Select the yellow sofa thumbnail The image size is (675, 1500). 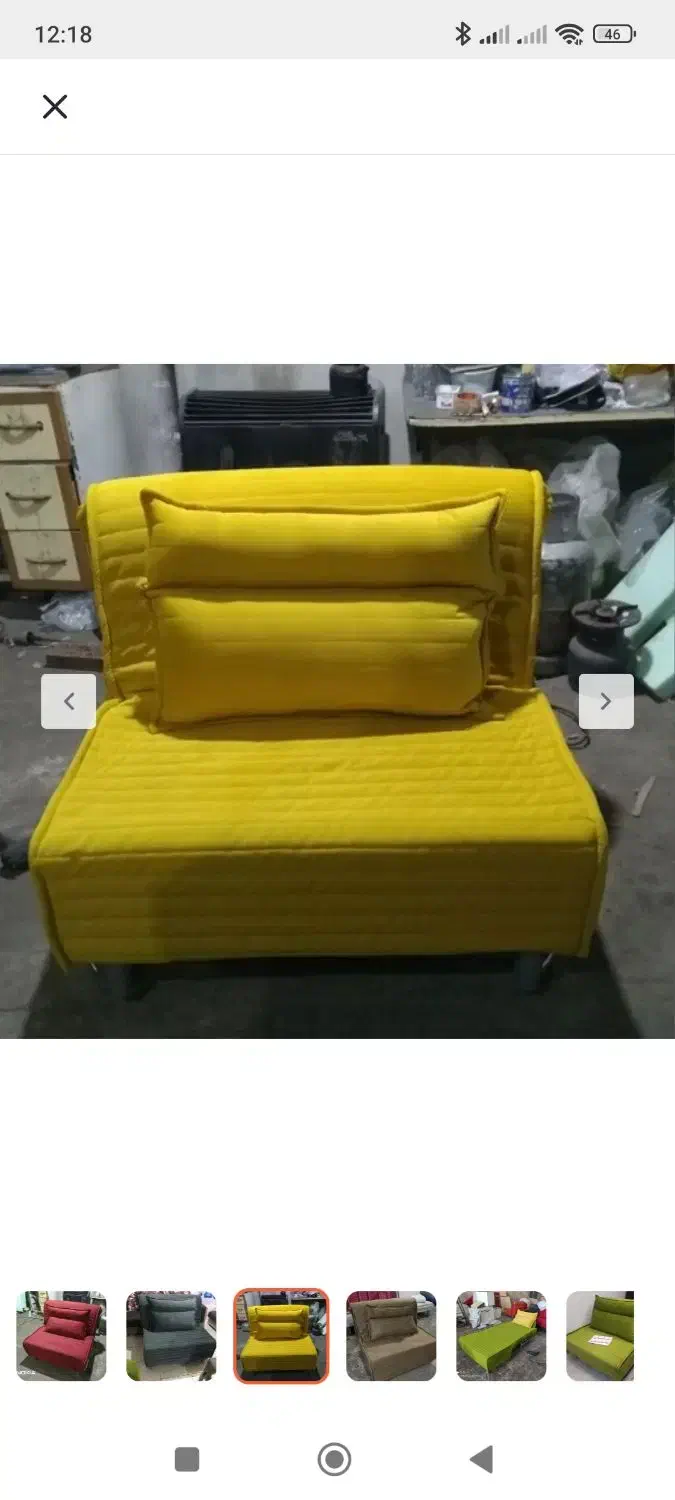click(x=281, y=1336)
